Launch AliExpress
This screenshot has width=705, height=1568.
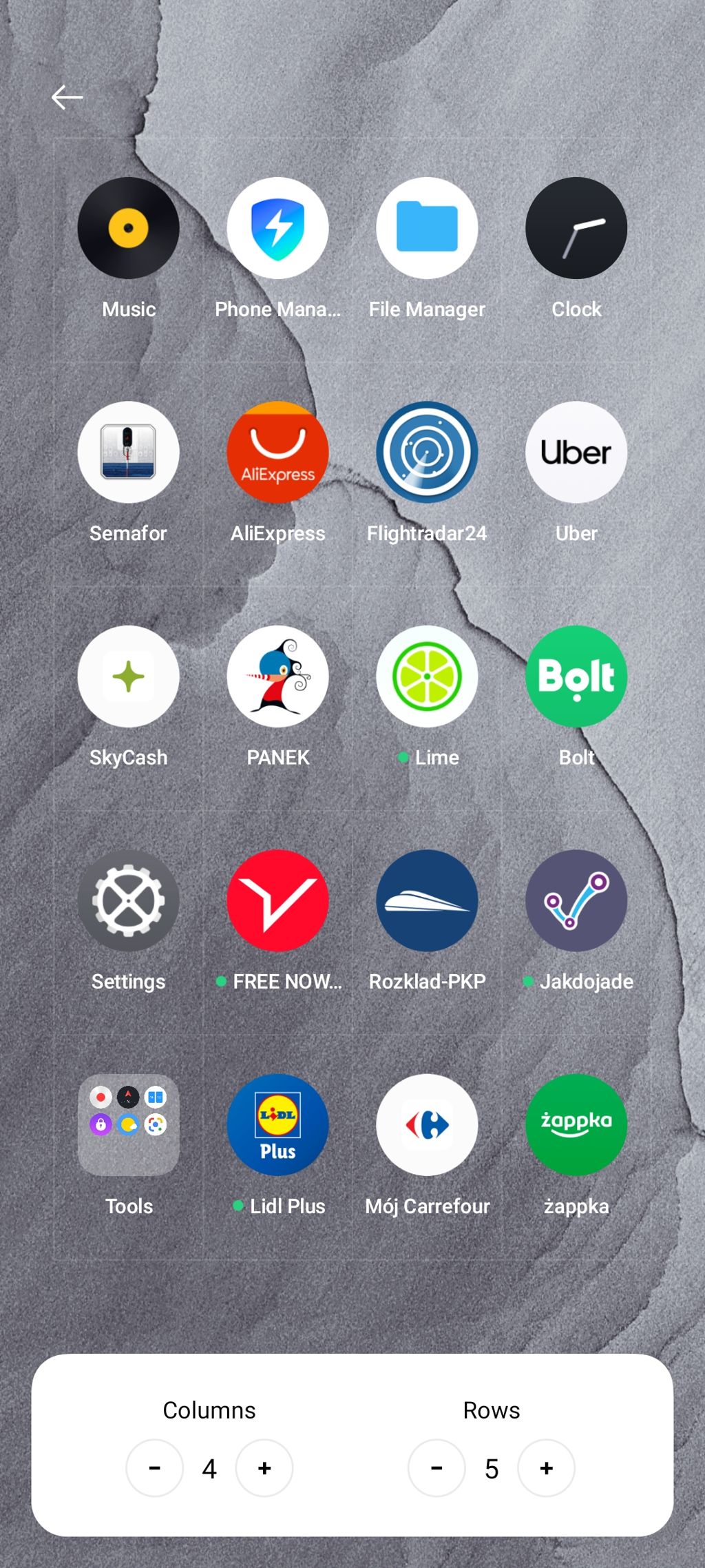pyautogui.click(x=277, y=452)
